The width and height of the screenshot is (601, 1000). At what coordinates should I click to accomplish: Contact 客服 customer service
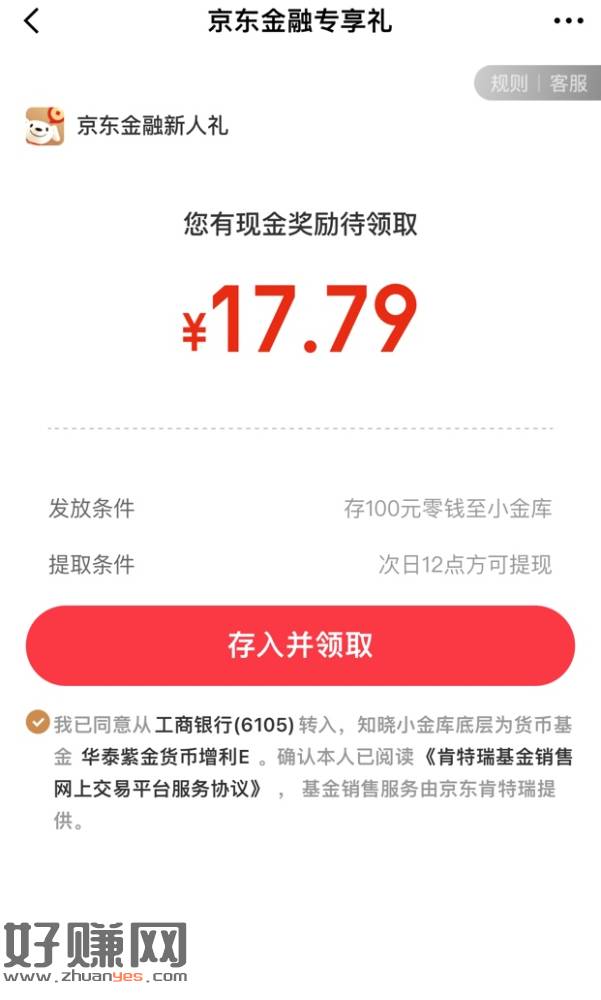pos(568,83)
